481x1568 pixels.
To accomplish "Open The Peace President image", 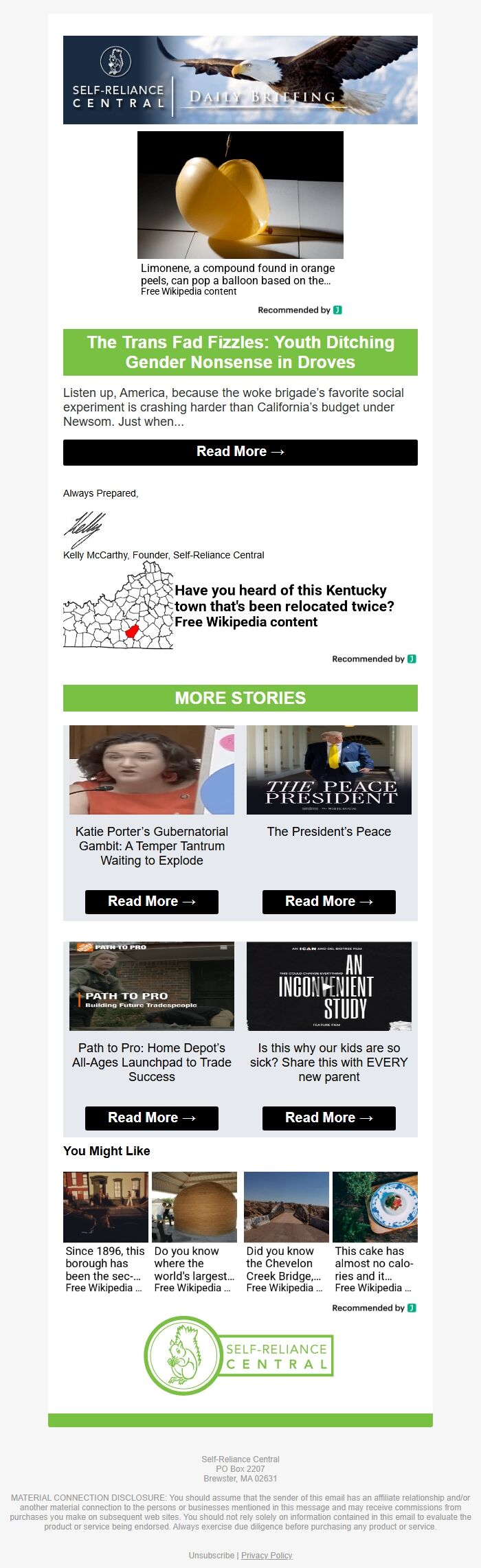I will (328, 769).
